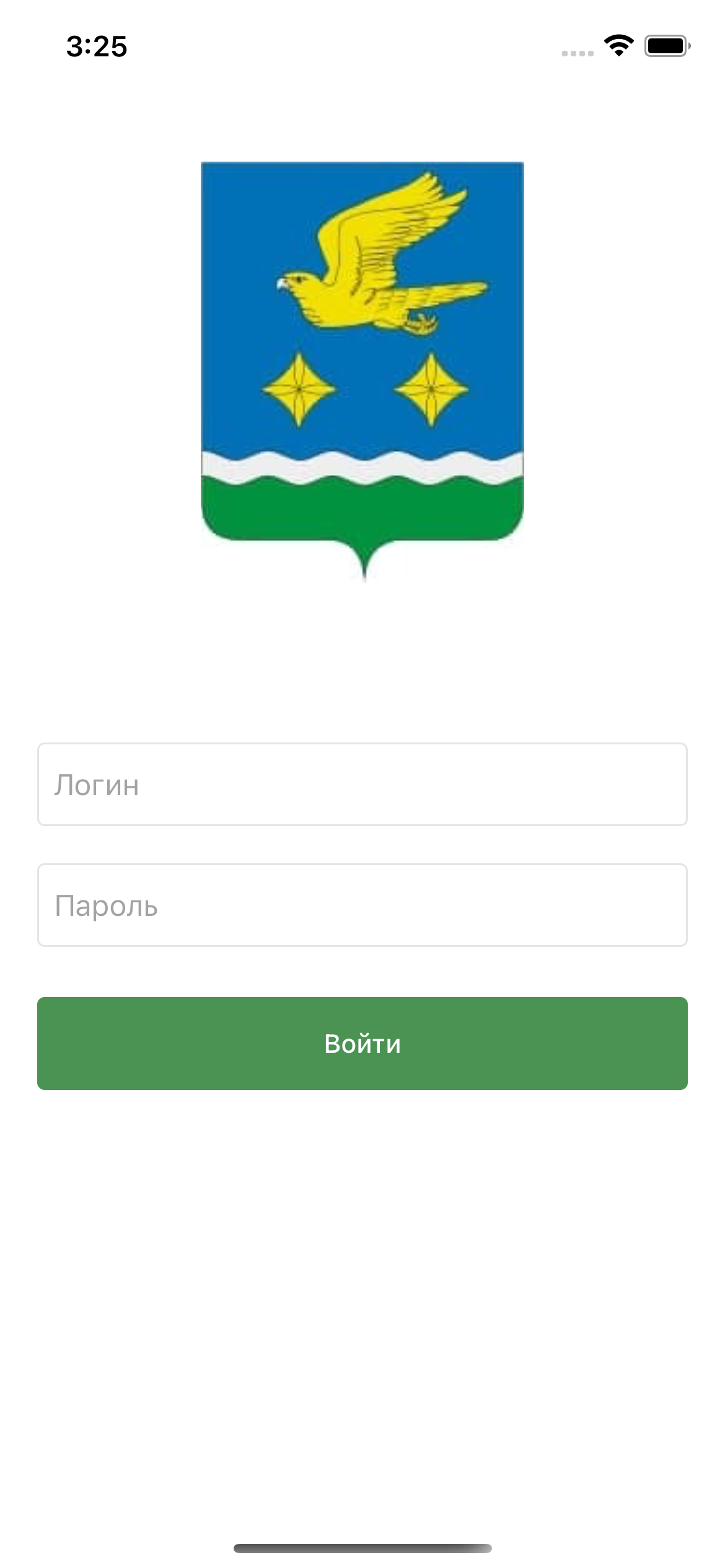Focus the Пароль password field
This screenshot has width=725, height=1568.
pyautogui.click(x=362, y=905)
